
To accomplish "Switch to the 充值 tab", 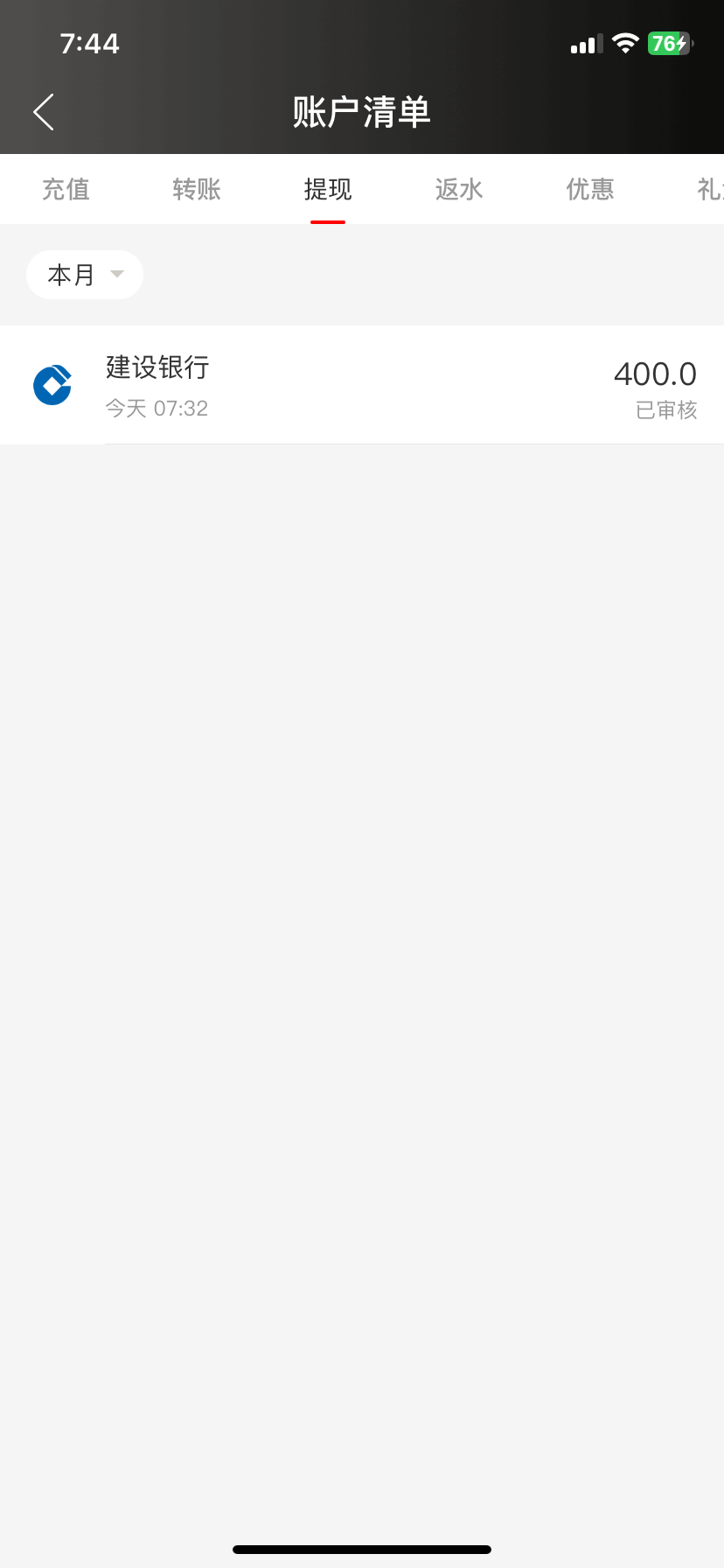I will [66, 189].
